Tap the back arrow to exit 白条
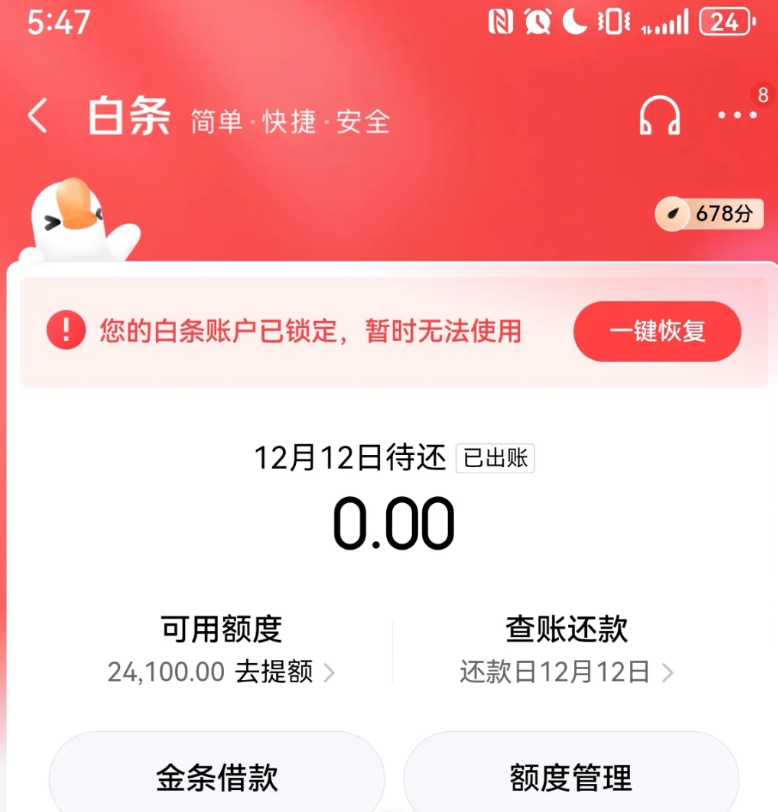This screenshot has width=778, height=812. (38, 115)
